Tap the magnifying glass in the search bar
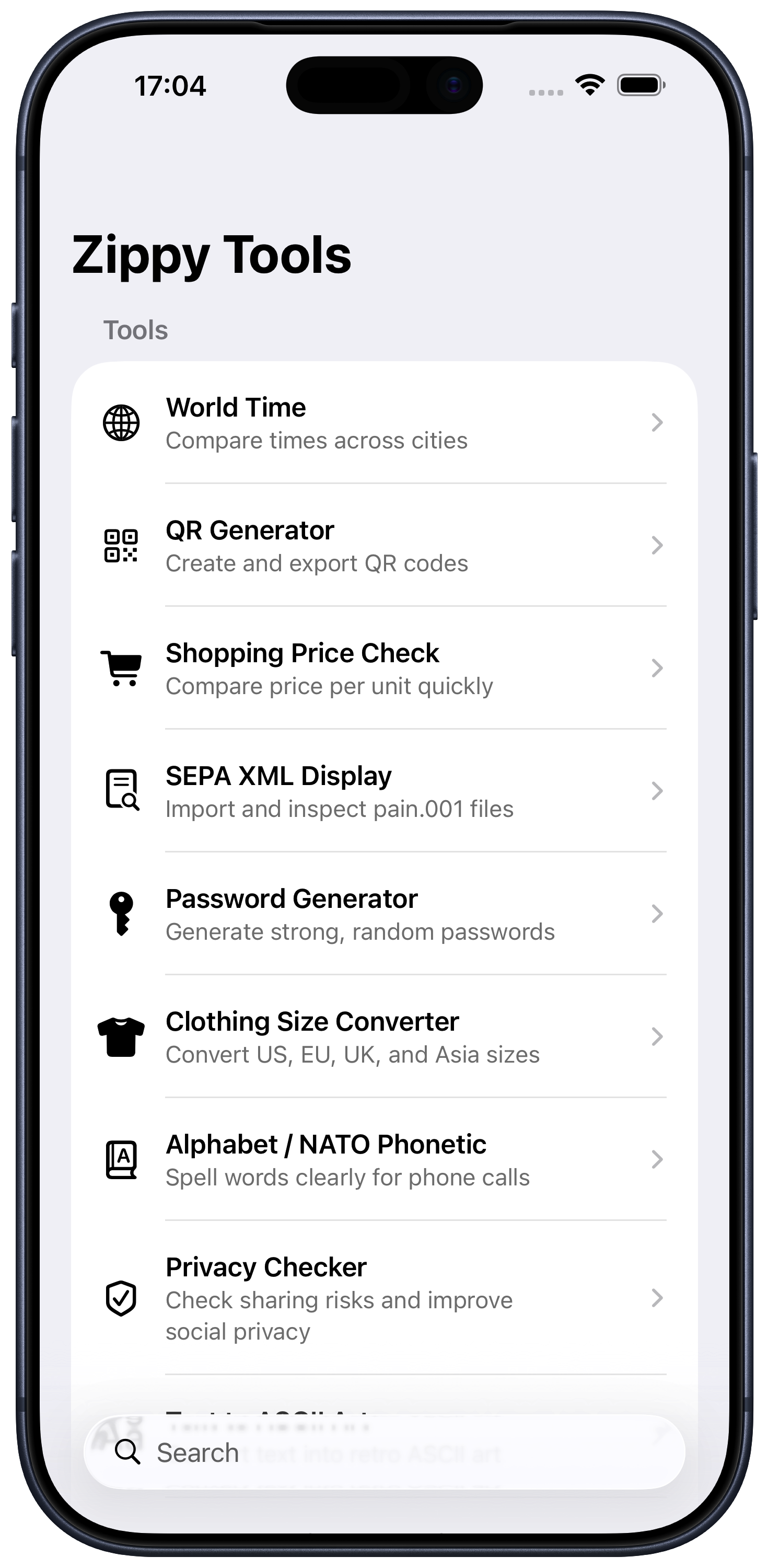 (128, 1452)
